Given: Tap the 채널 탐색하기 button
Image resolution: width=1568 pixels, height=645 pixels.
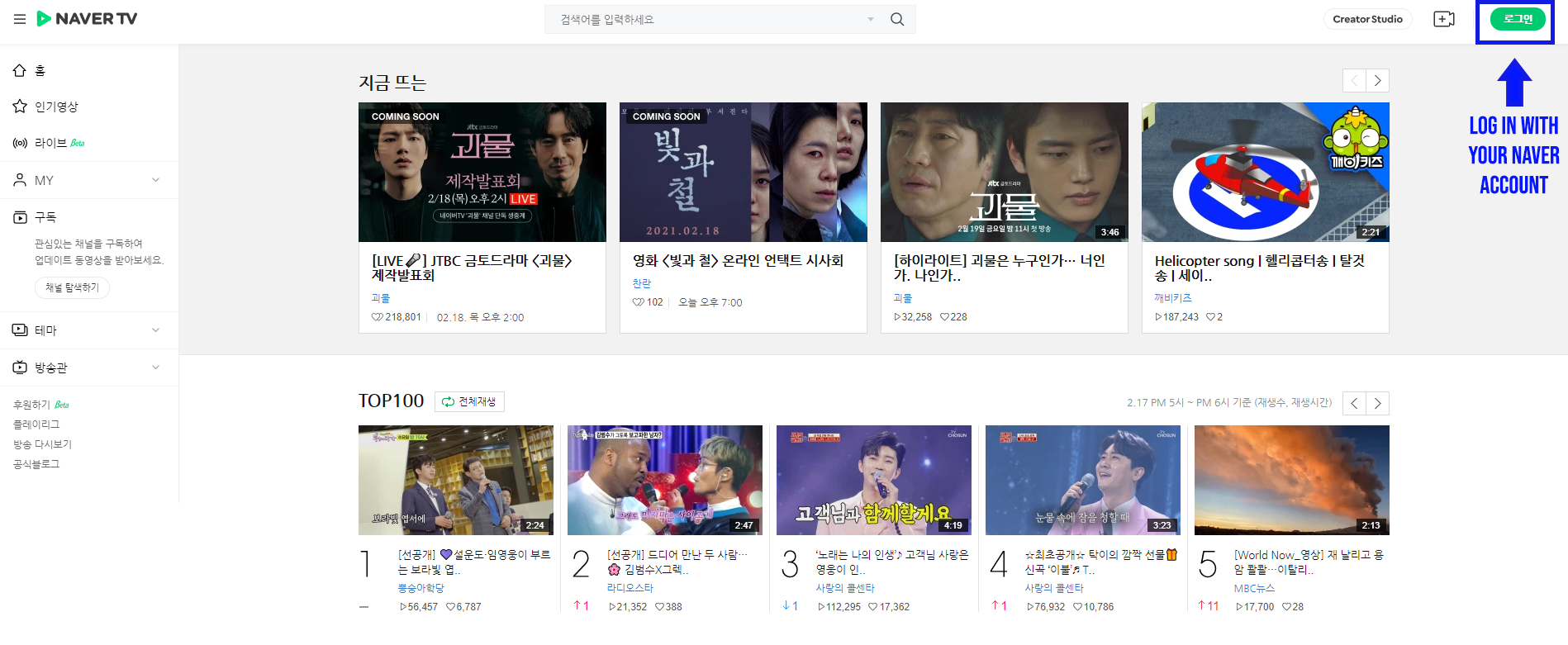Looking at the screenshot, I should 72,287.
